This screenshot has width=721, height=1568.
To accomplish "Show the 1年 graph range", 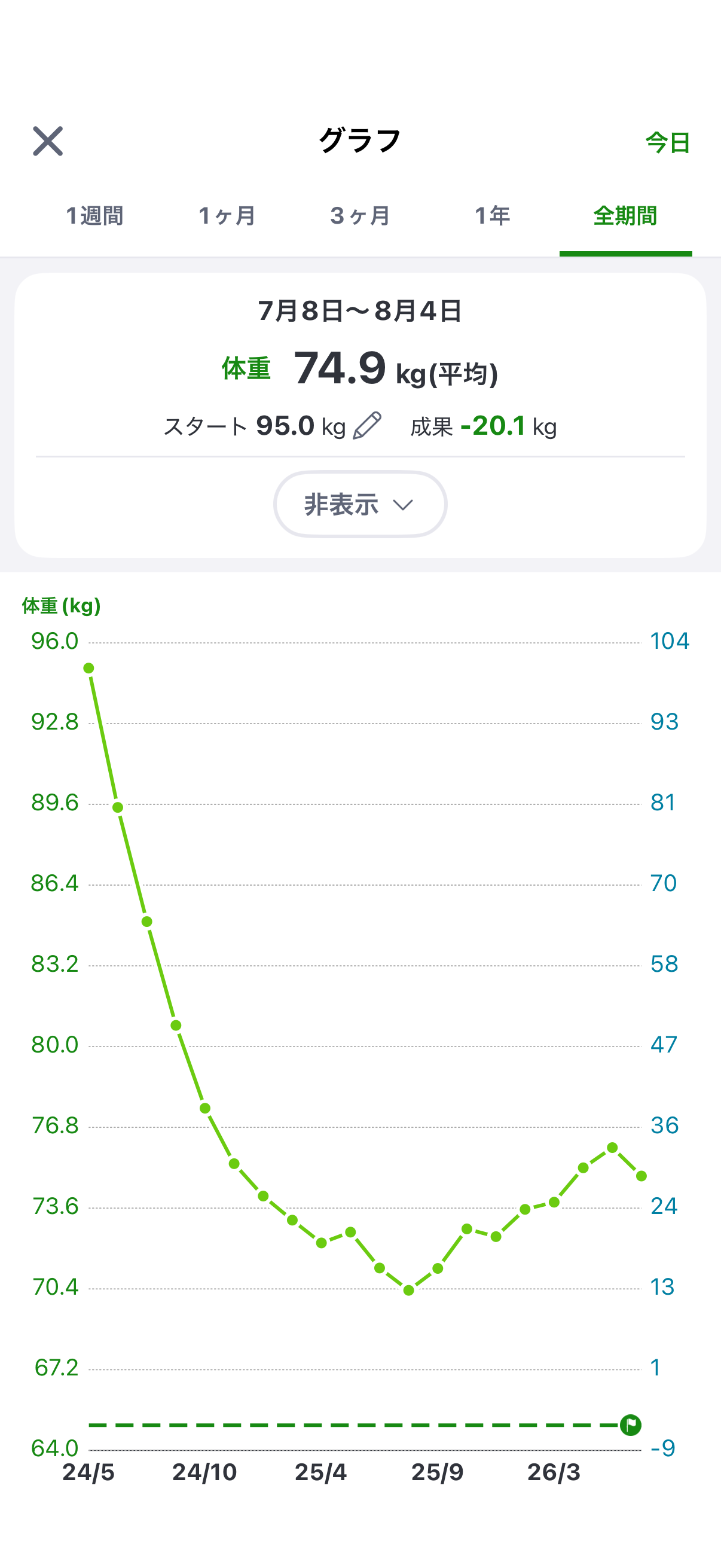I will coord(492,216).
